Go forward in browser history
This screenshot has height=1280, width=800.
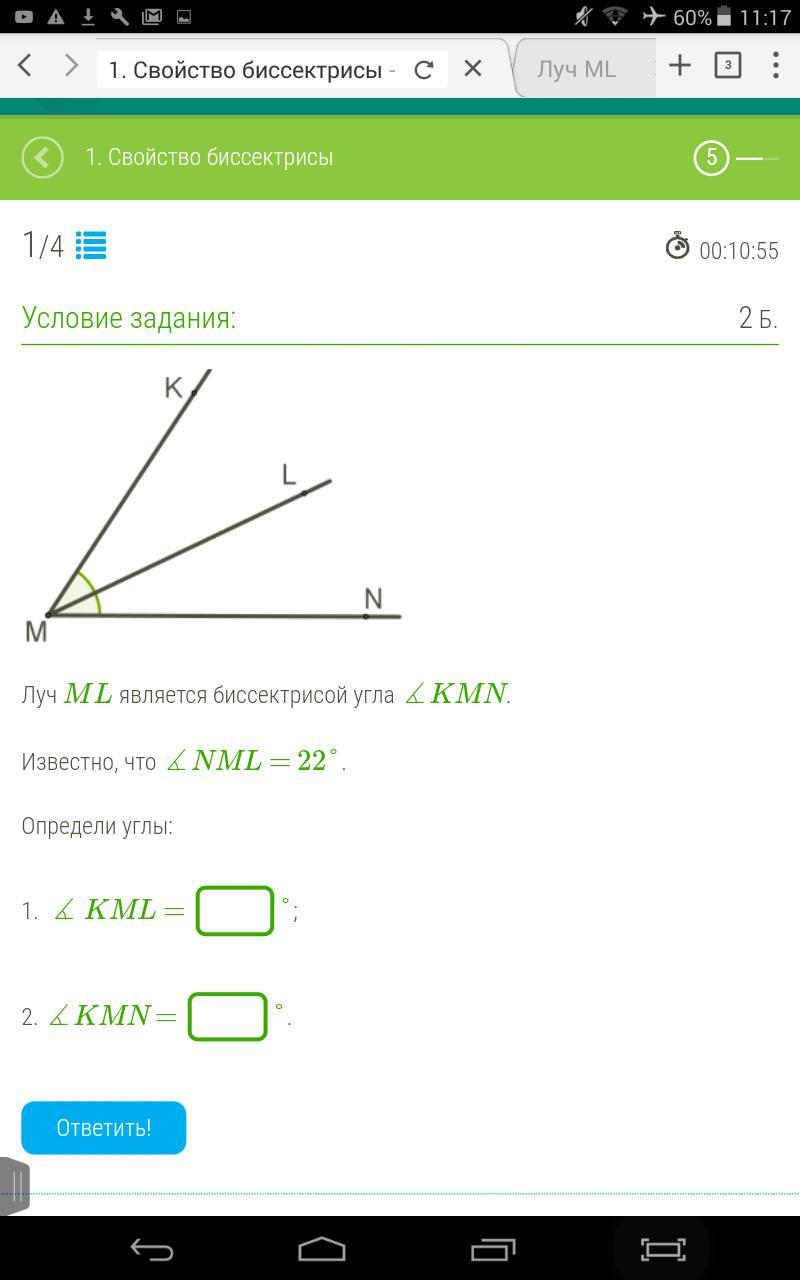pyautogui.click(x=71, y=67)
